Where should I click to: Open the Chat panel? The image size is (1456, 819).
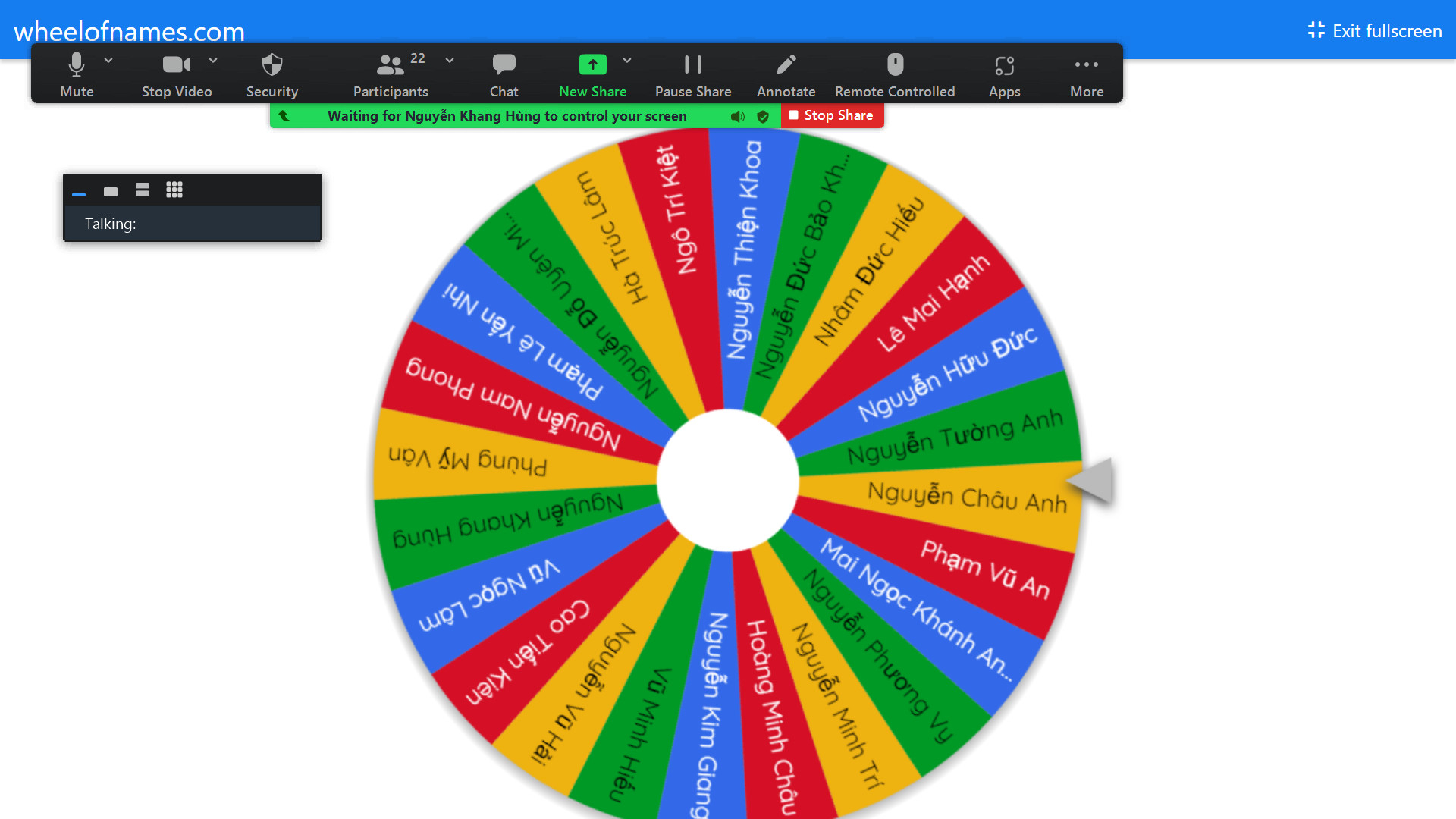point(504,74)
